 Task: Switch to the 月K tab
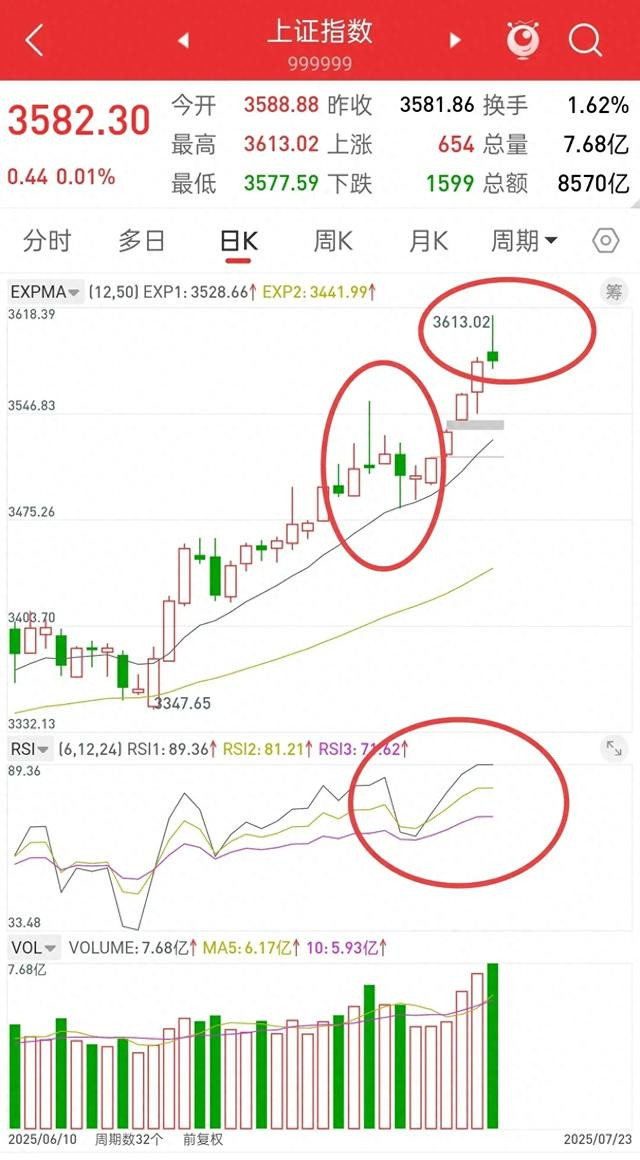[428, 241]
